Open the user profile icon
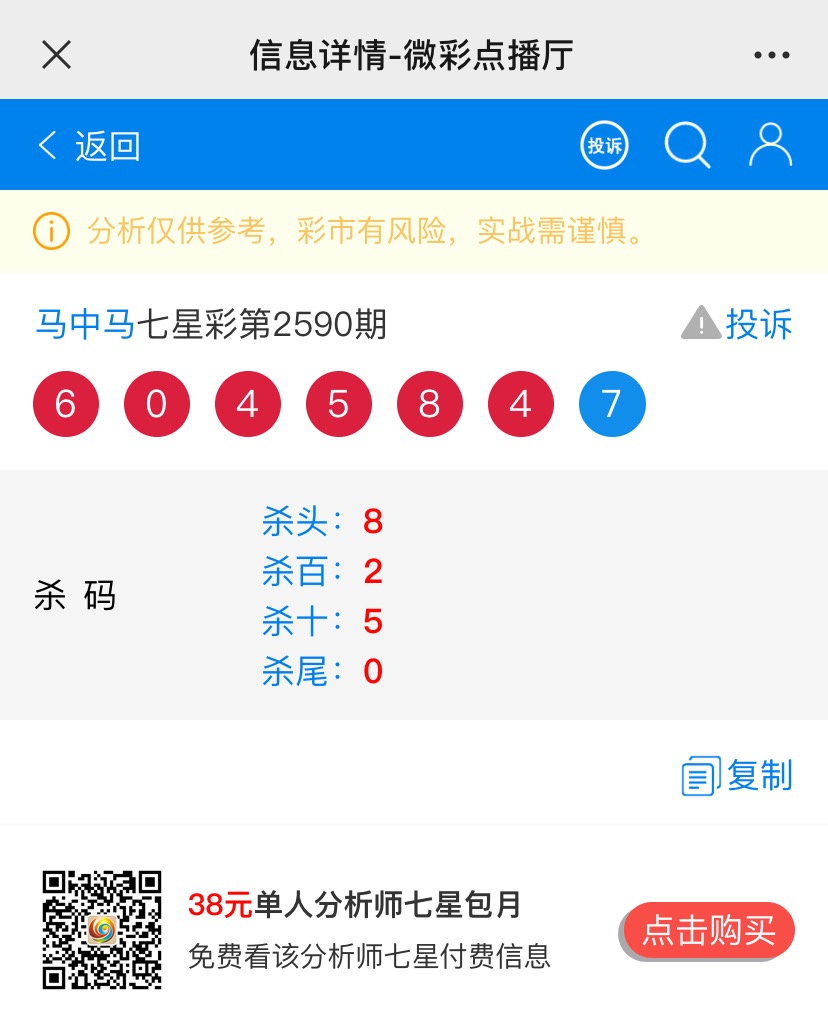 [x=770, y=146]
